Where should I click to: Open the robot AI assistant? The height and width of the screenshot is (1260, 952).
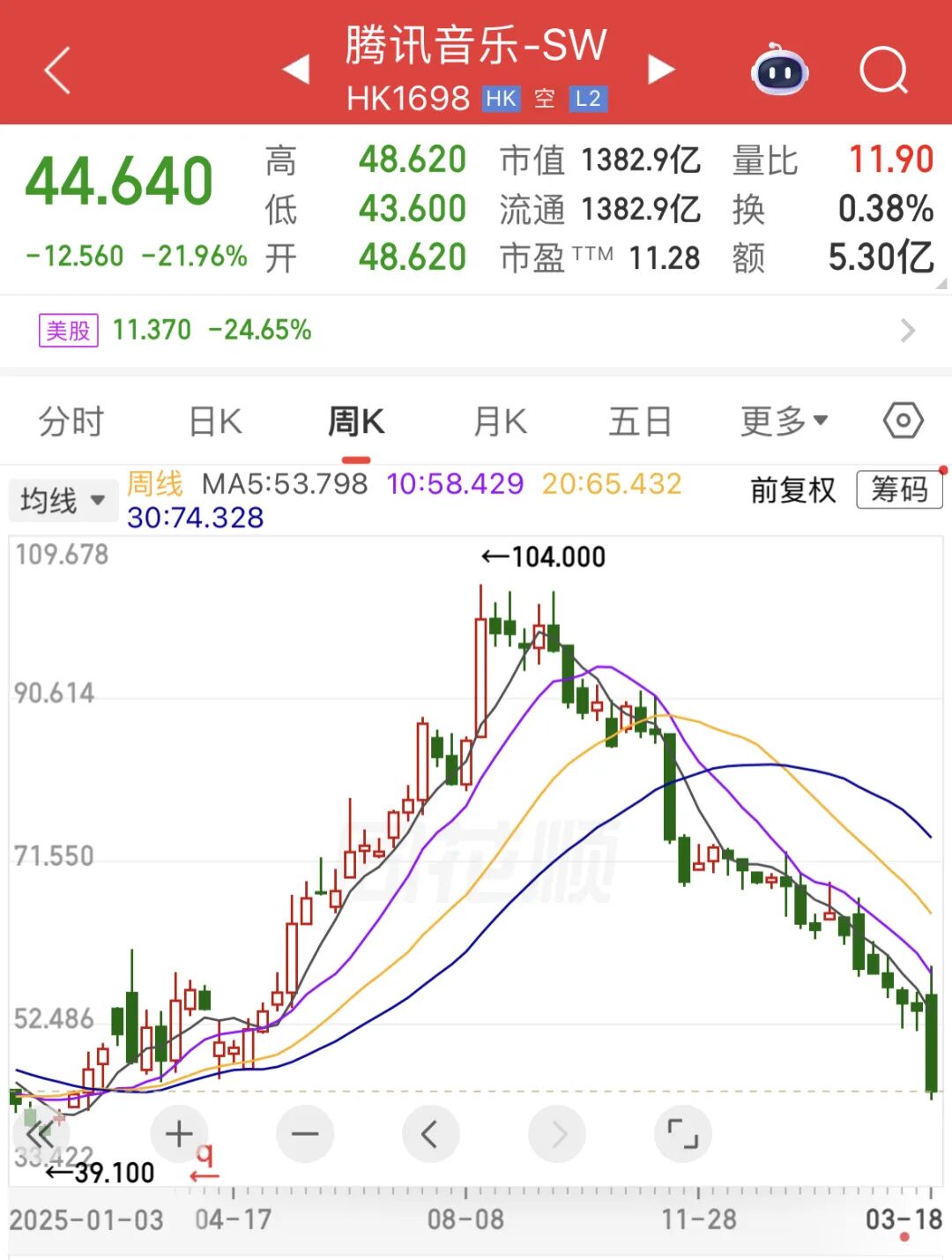779,71
